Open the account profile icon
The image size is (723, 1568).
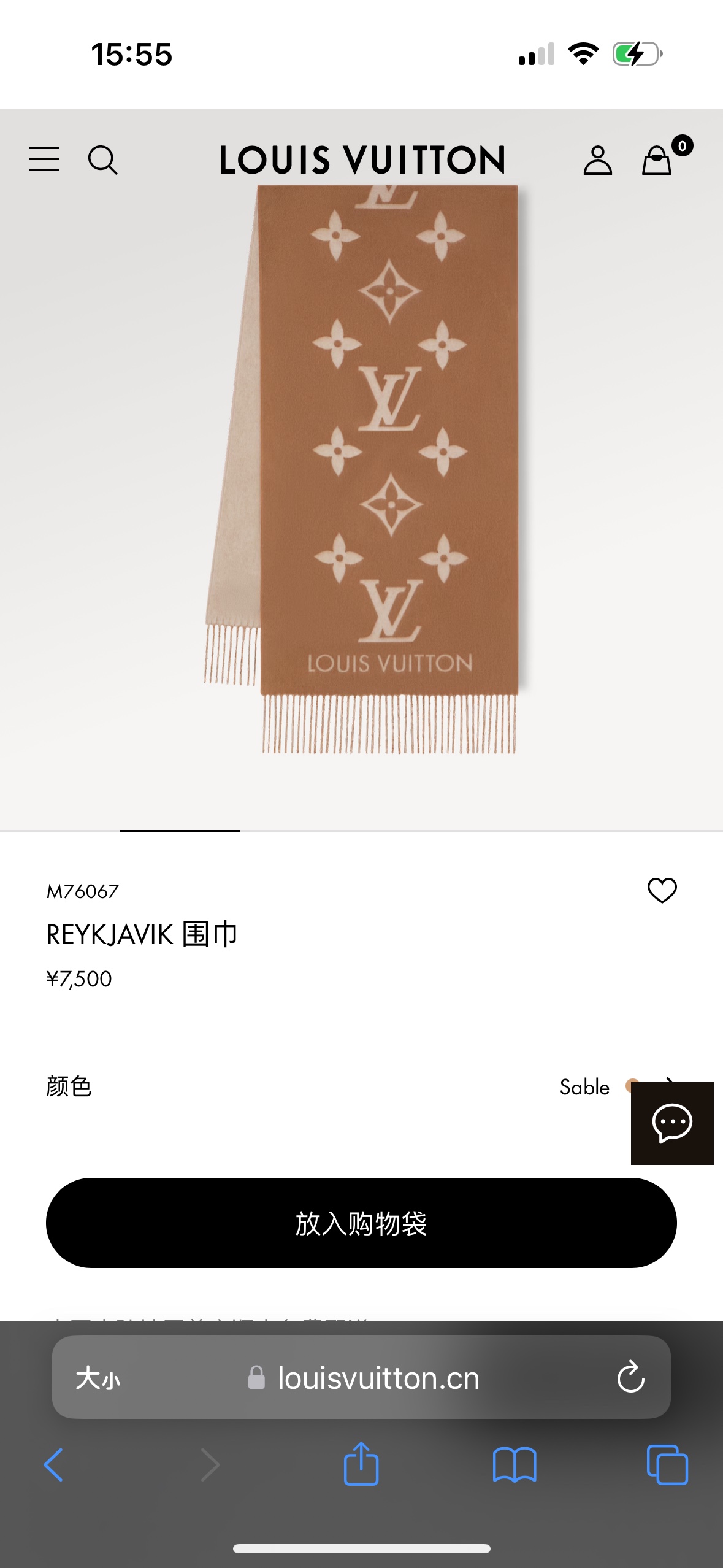tap(597, 160)
